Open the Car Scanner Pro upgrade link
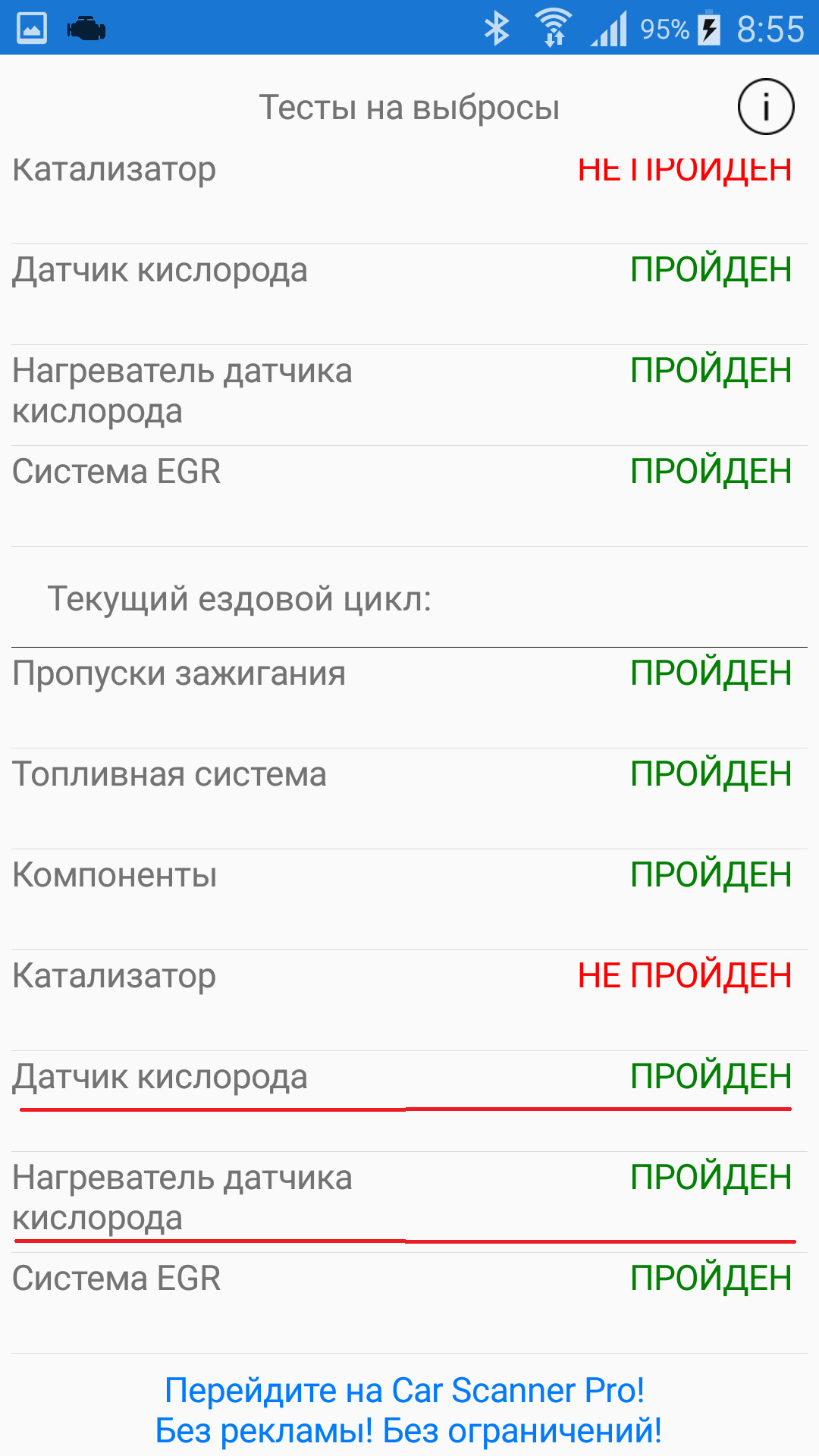The image size is (819, 1456). click(x=408, y=1410)
